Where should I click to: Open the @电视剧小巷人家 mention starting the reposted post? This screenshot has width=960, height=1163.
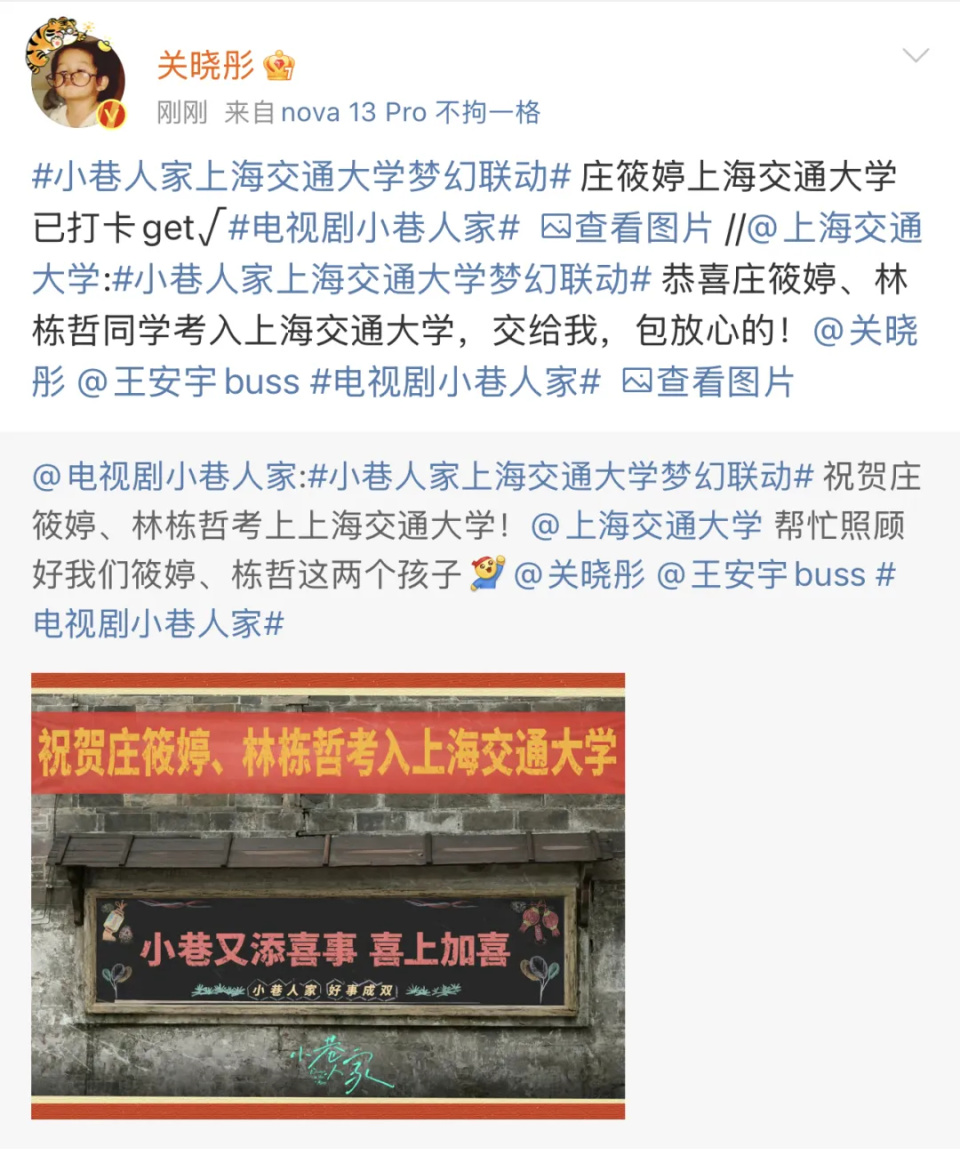[165, 477]
